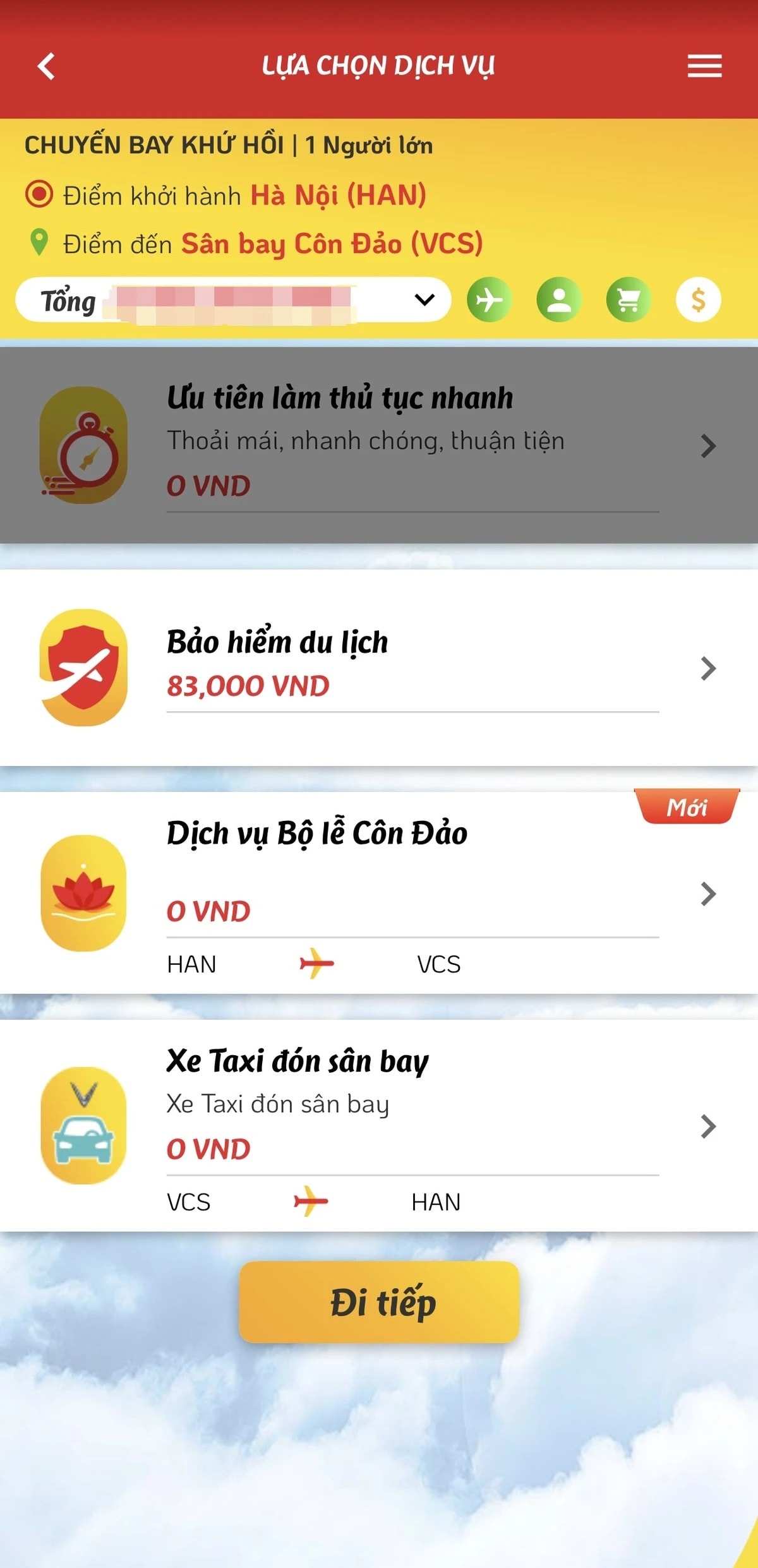Go back with the header arrow
Screen dimensions: 758x1568
[47, 66]
